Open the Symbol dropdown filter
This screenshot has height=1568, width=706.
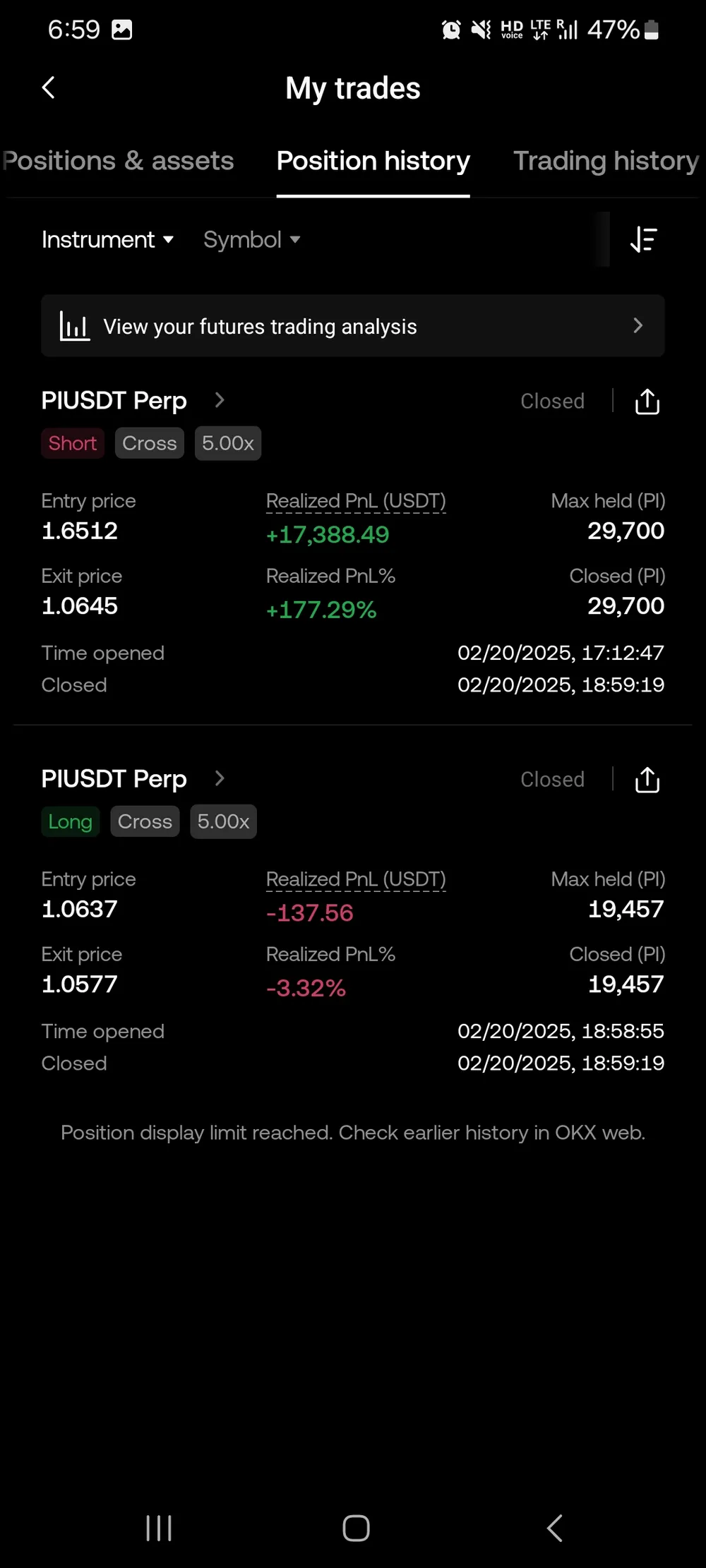coord(252,240)
